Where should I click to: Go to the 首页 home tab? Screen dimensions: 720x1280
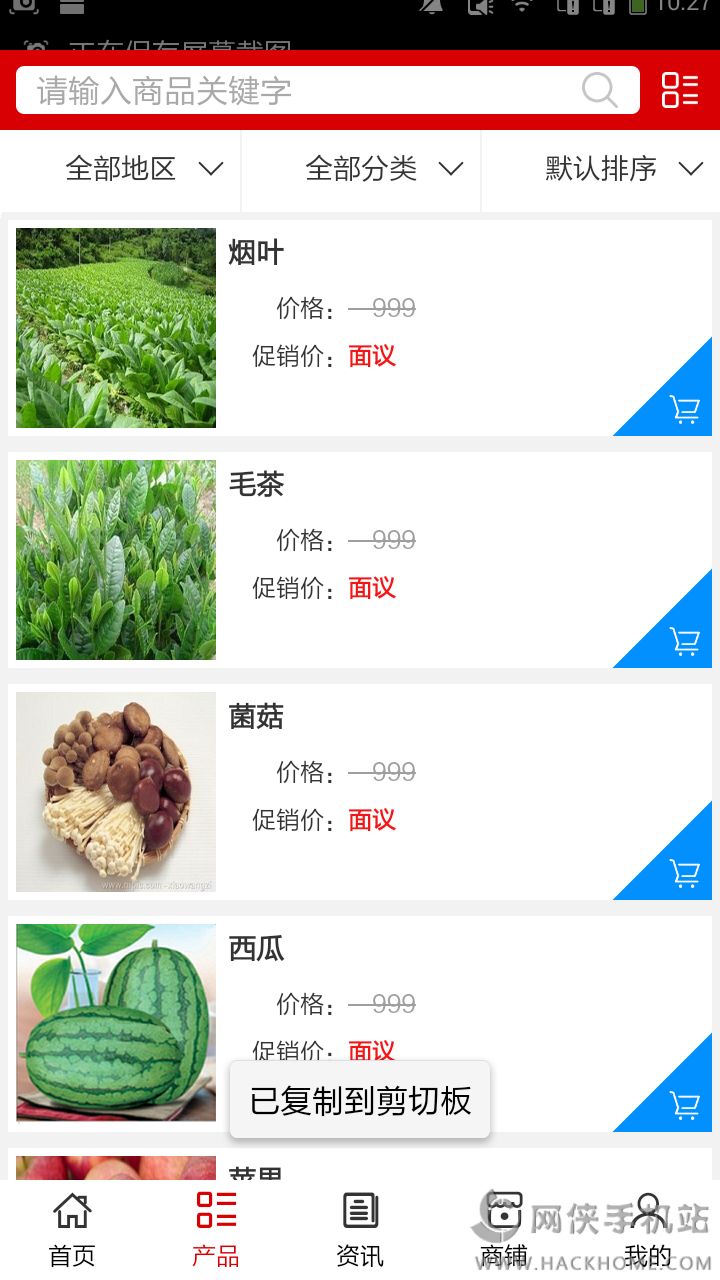point(72,1230)
